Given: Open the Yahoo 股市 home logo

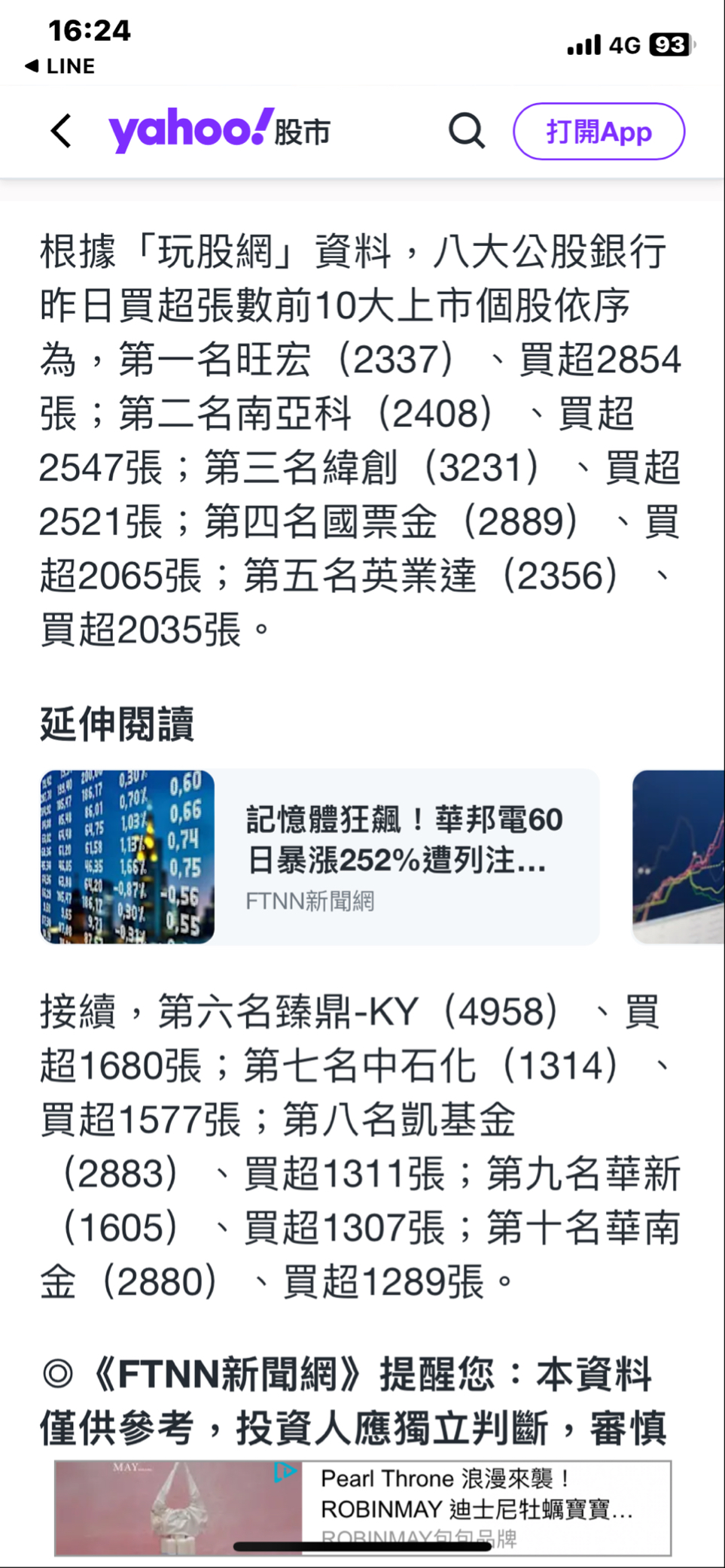Looking at the screenshot, I should pos(219,131).
